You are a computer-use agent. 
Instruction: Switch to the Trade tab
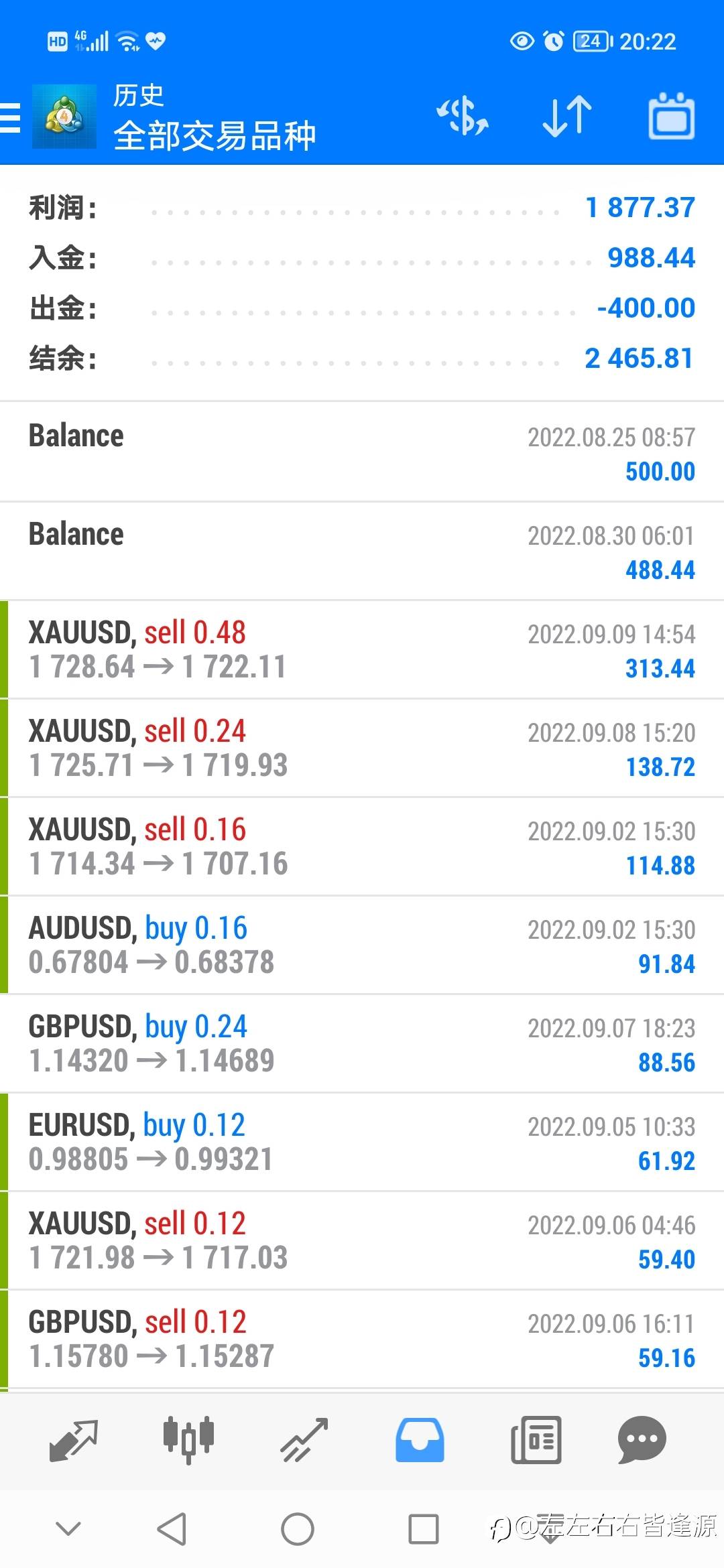[304, 1439]
